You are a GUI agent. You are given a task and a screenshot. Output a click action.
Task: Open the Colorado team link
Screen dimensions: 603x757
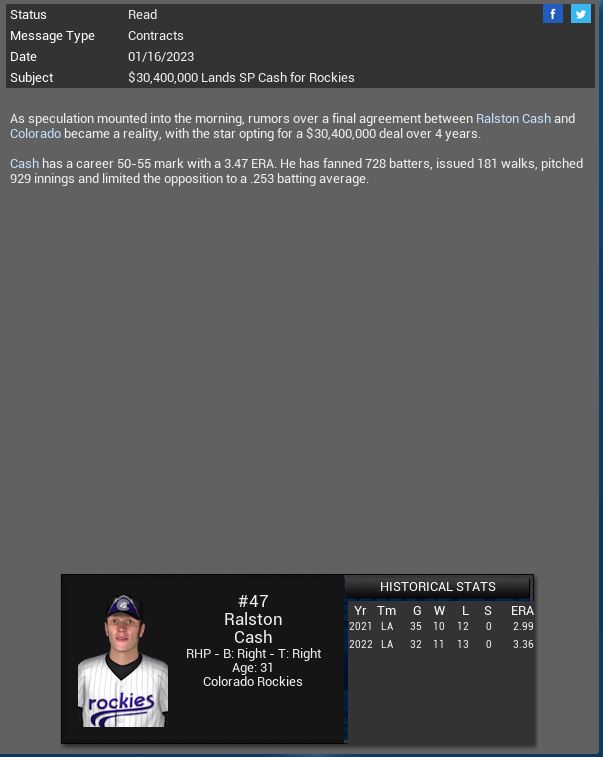point(35,133)
